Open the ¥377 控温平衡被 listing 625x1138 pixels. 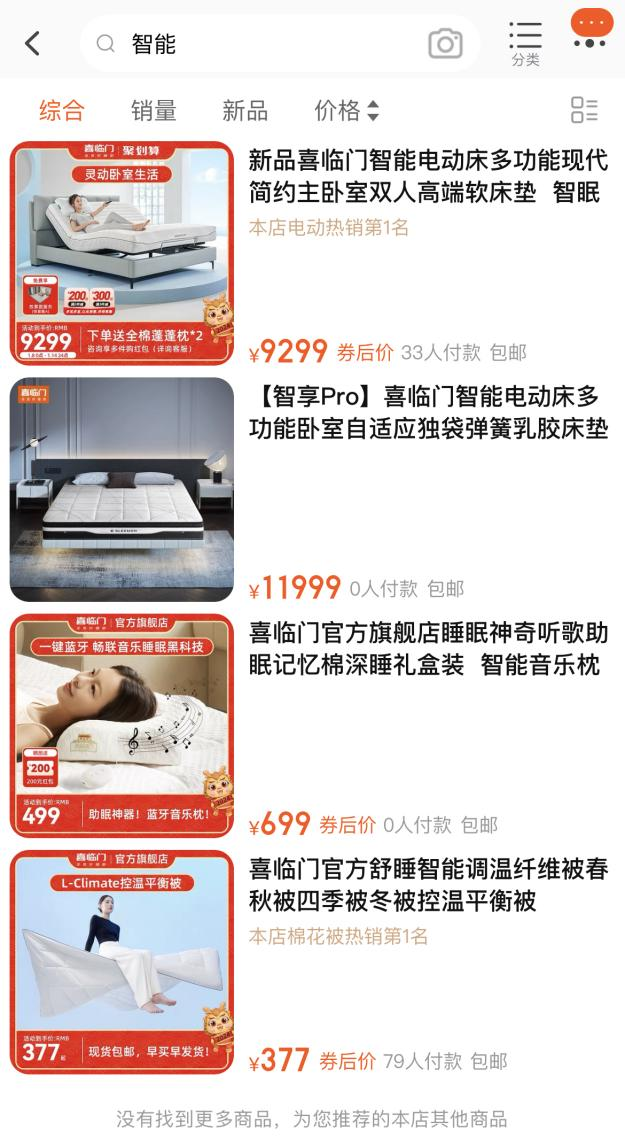click(428, 885)
